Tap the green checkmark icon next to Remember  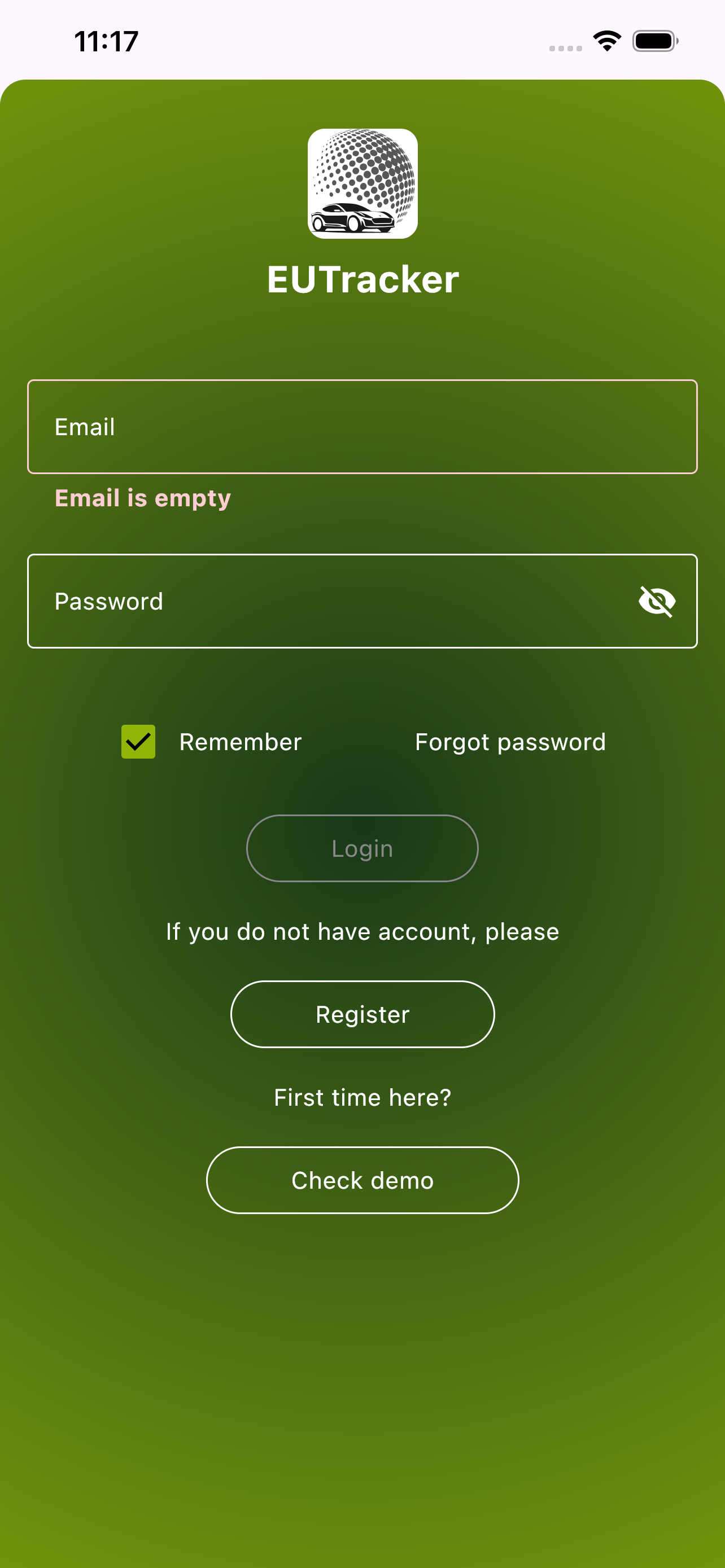pos(138,742)
